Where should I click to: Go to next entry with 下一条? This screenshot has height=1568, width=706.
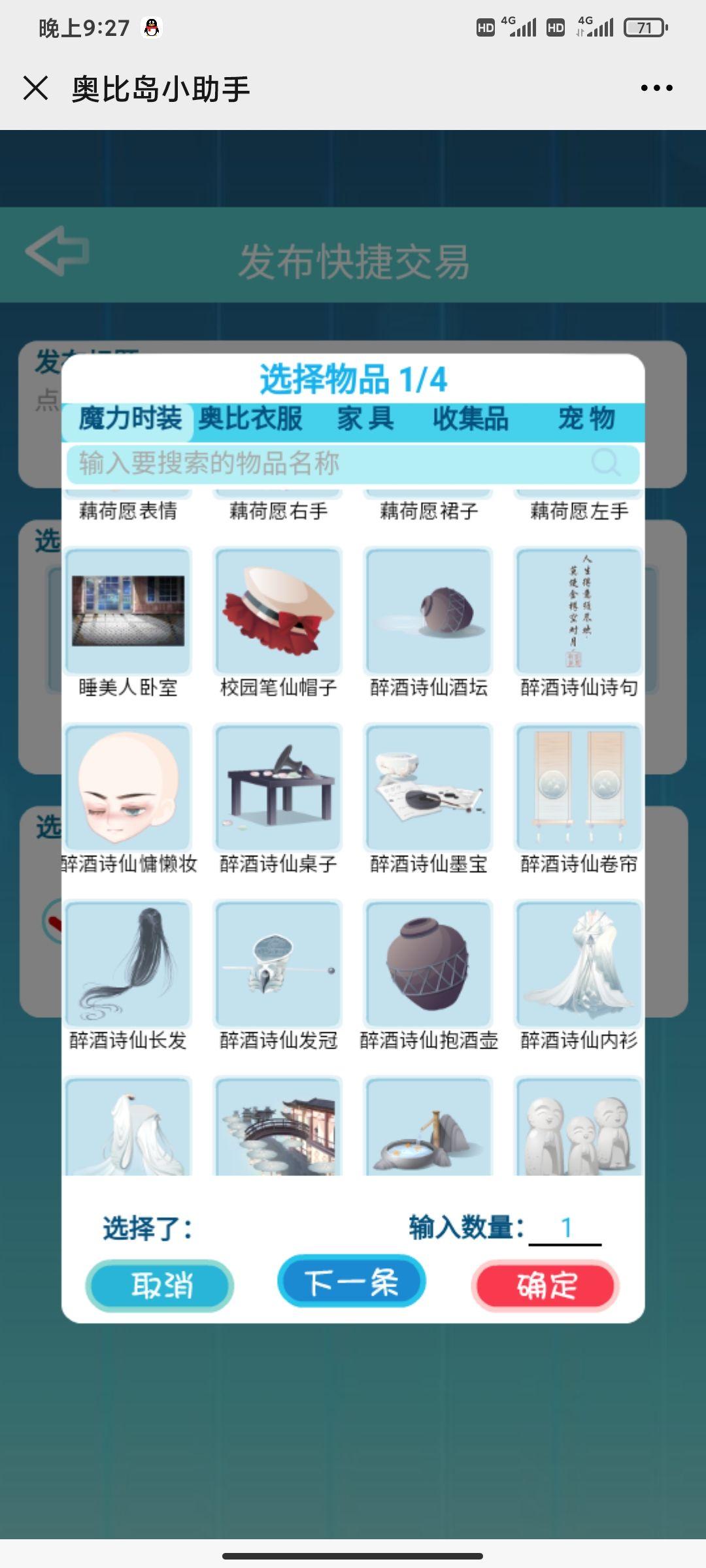tap(352, 1282)
